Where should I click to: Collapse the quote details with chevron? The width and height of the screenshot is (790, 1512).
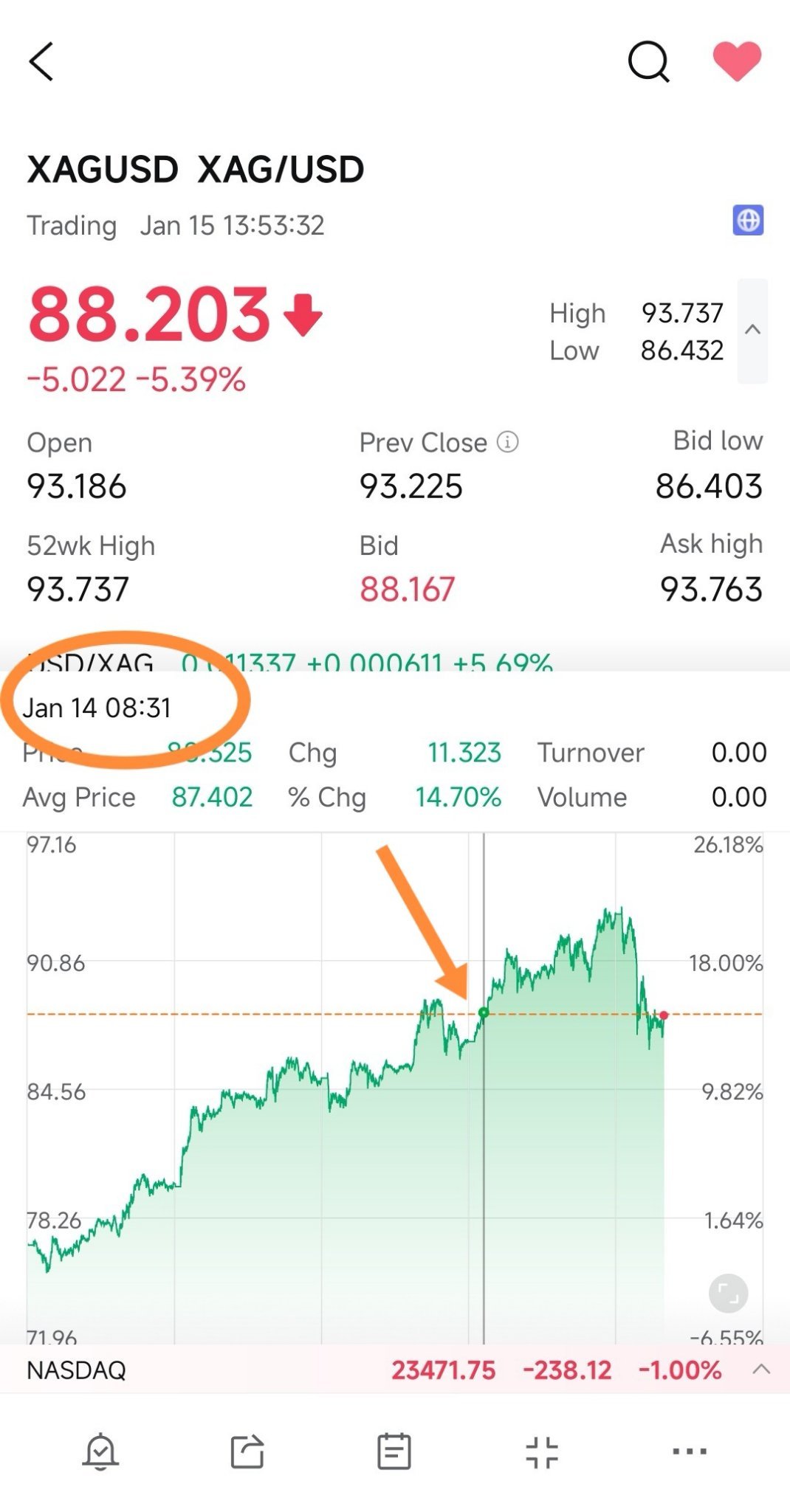752,331
